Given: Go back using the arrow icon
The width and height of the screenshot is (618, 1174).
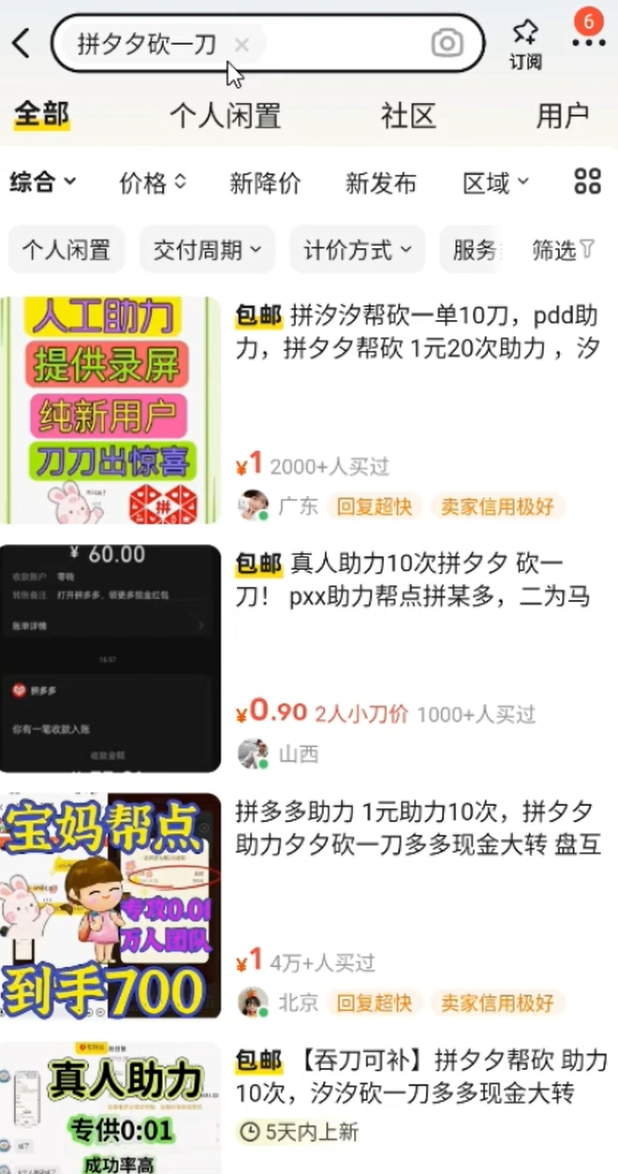Looking at the screenshot, I should click(21, 43).
